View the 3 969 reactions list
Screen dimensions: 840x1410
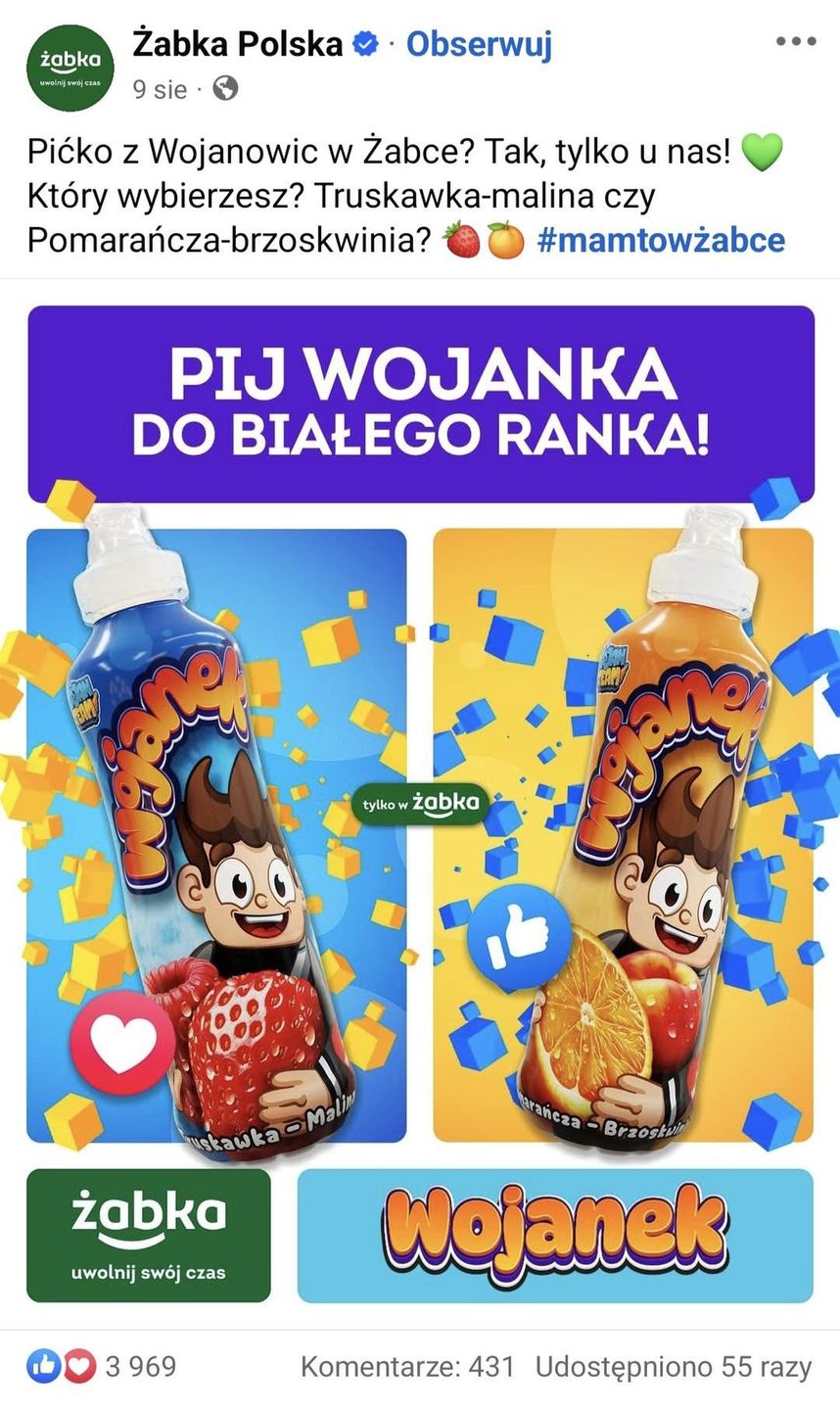(x=102, y=1366)
